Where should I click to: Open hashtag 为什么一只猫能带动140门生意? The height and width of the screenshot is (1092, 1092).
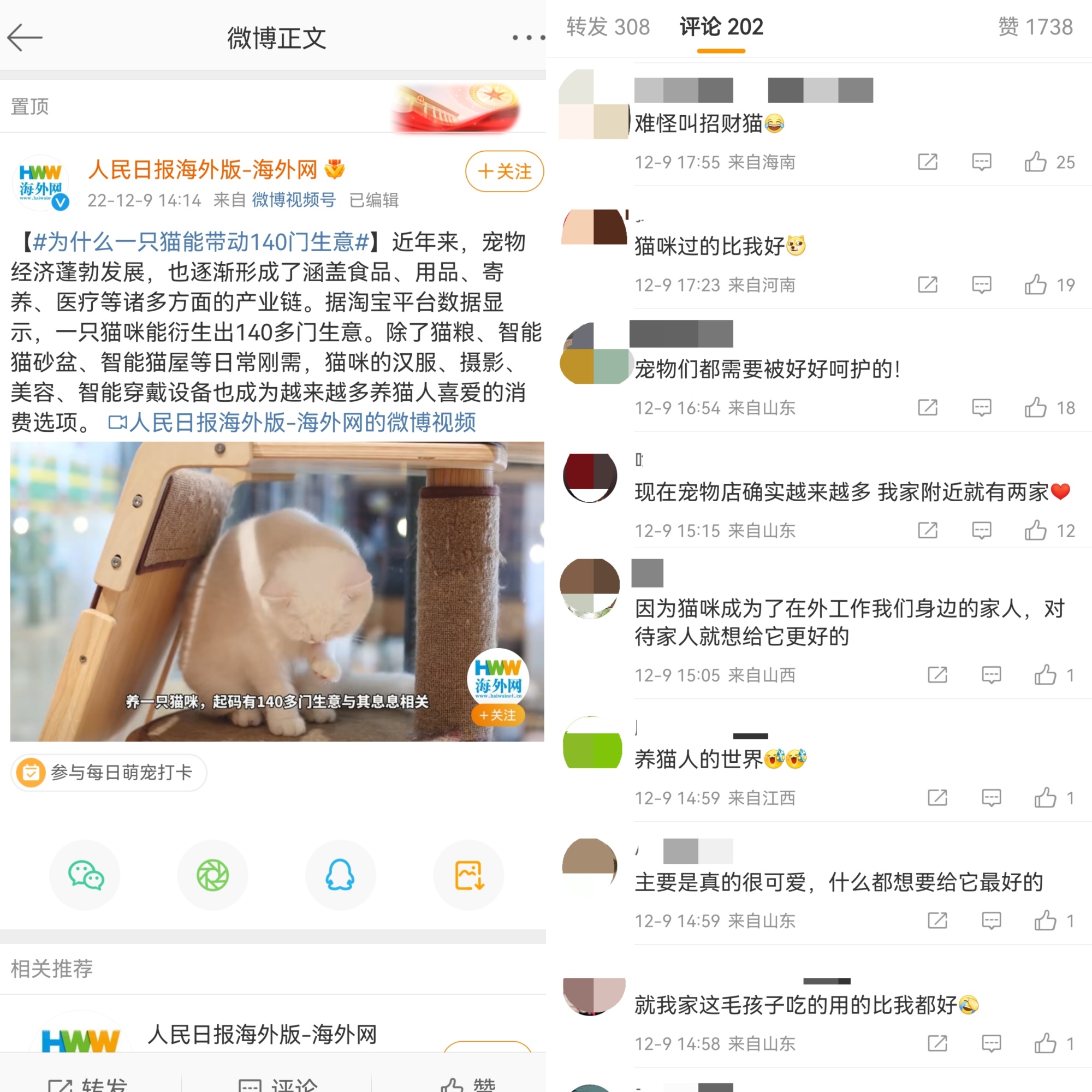[x=200, y=242]
